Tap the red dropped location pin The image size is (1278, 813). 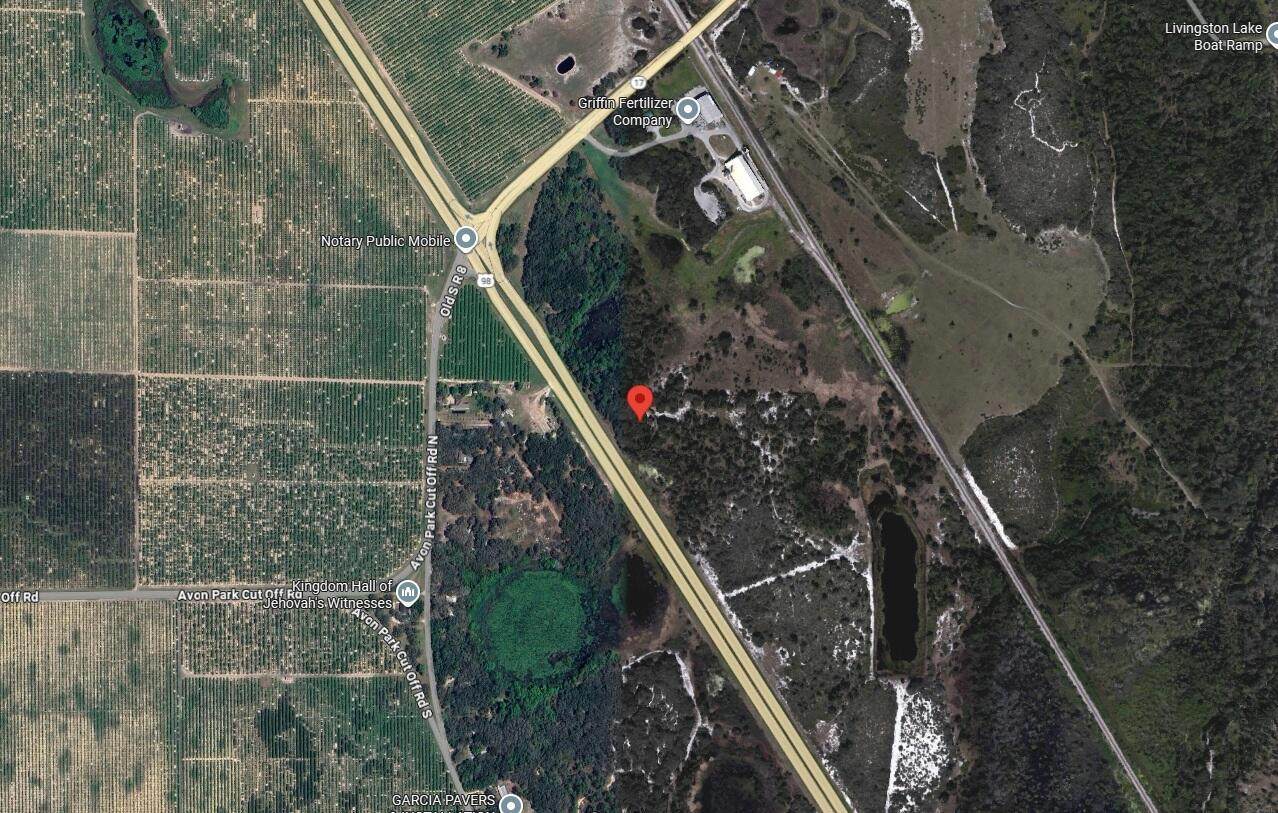click(x=640, y=402)
